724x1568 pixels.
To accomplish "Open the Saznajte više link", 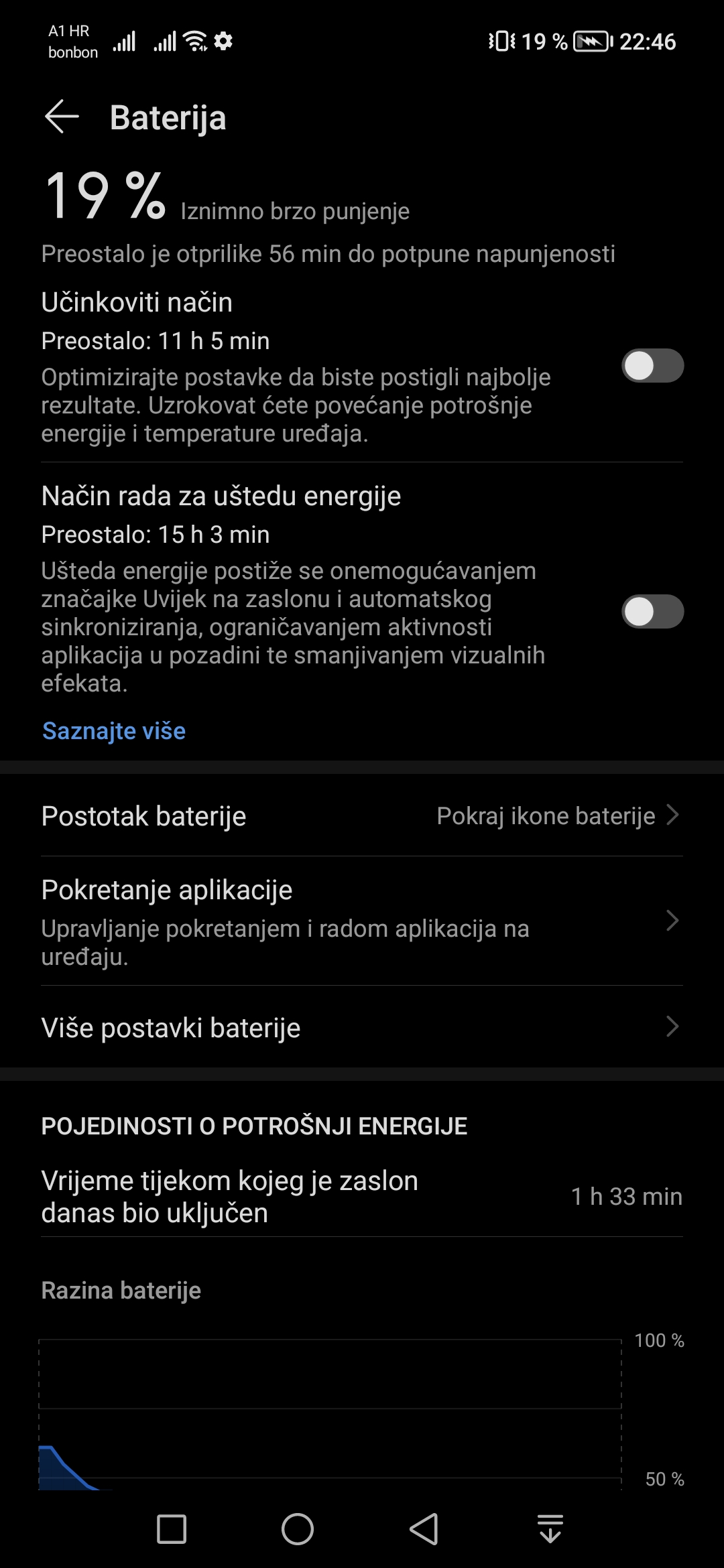I will point(114,730).
